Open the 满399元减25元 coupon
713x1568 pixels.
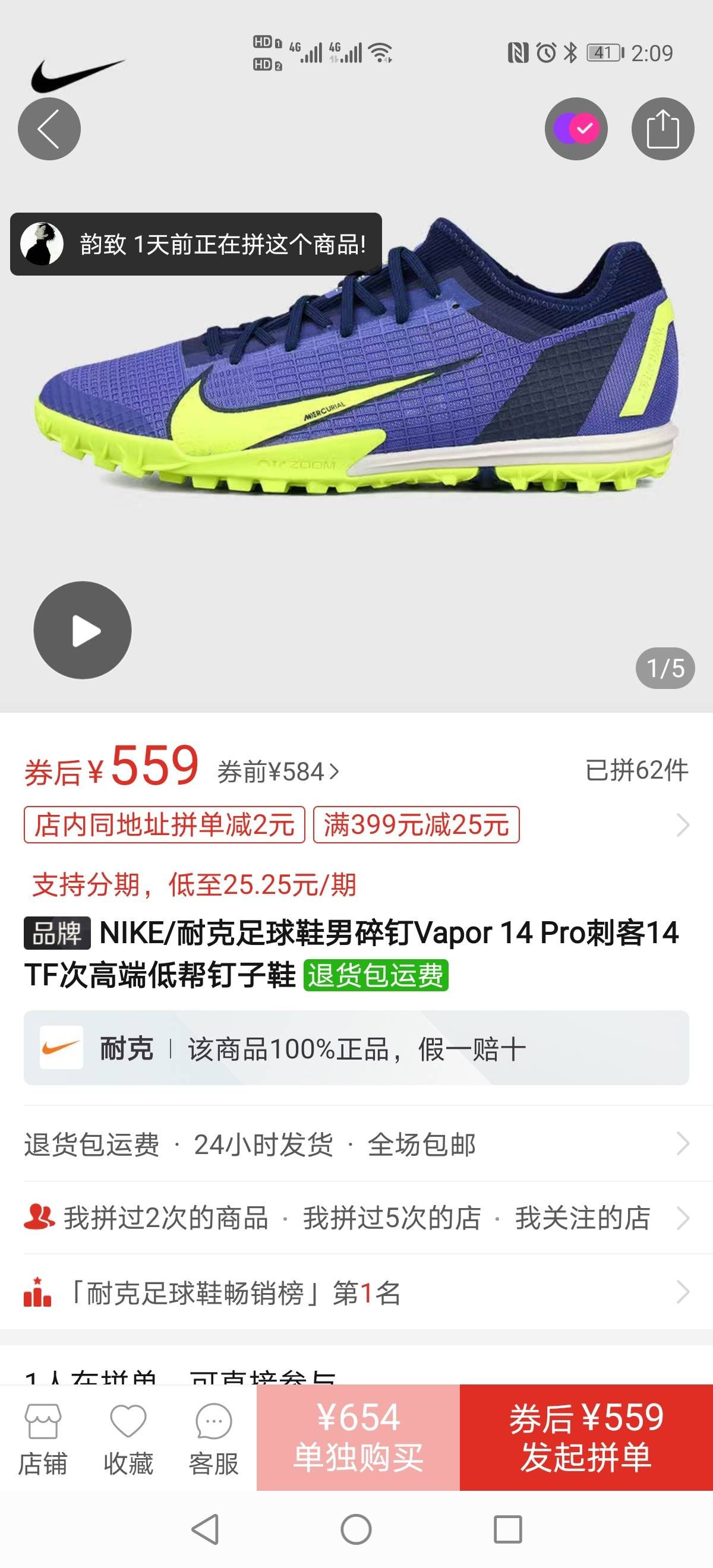(416, 825)
